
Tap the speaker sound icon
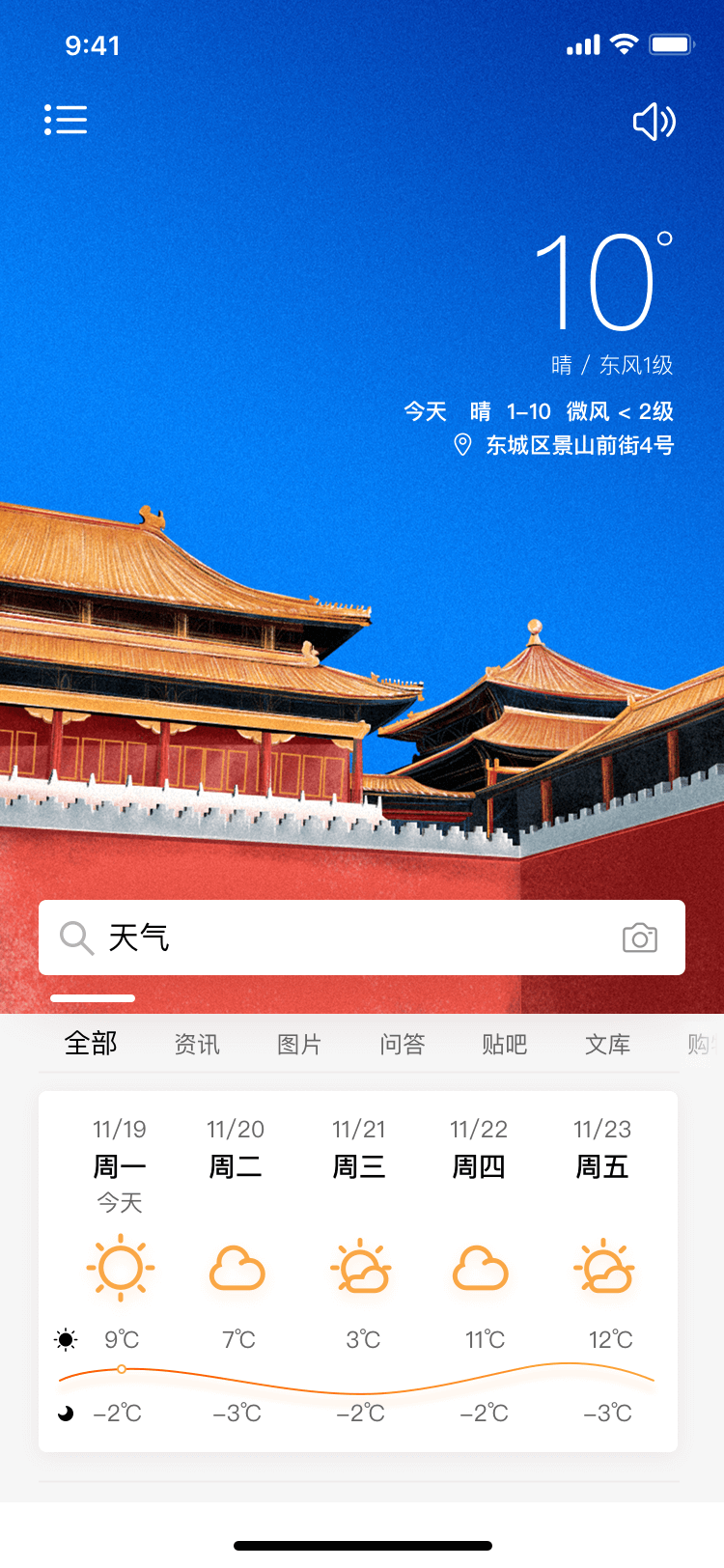point(654,122)
